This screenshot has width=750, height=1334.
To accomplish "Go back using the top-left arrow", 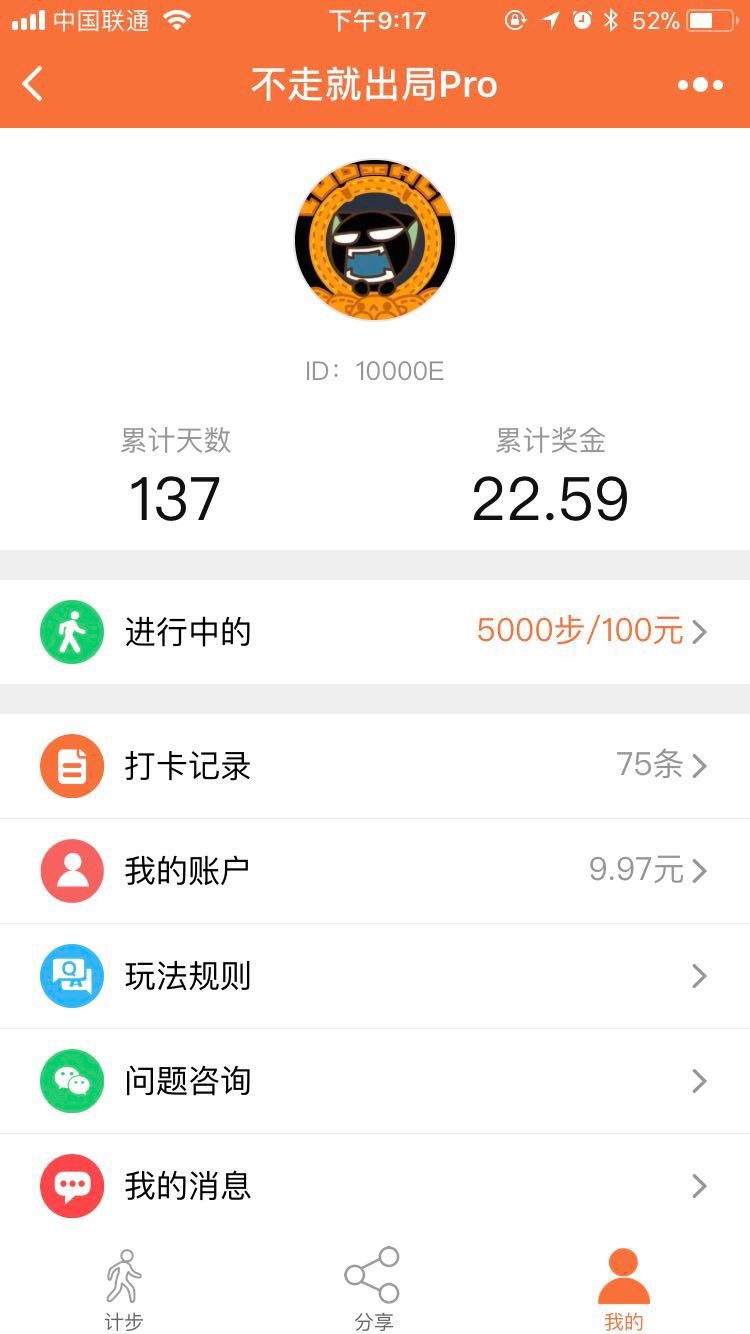I will click(x=33, y=84).
